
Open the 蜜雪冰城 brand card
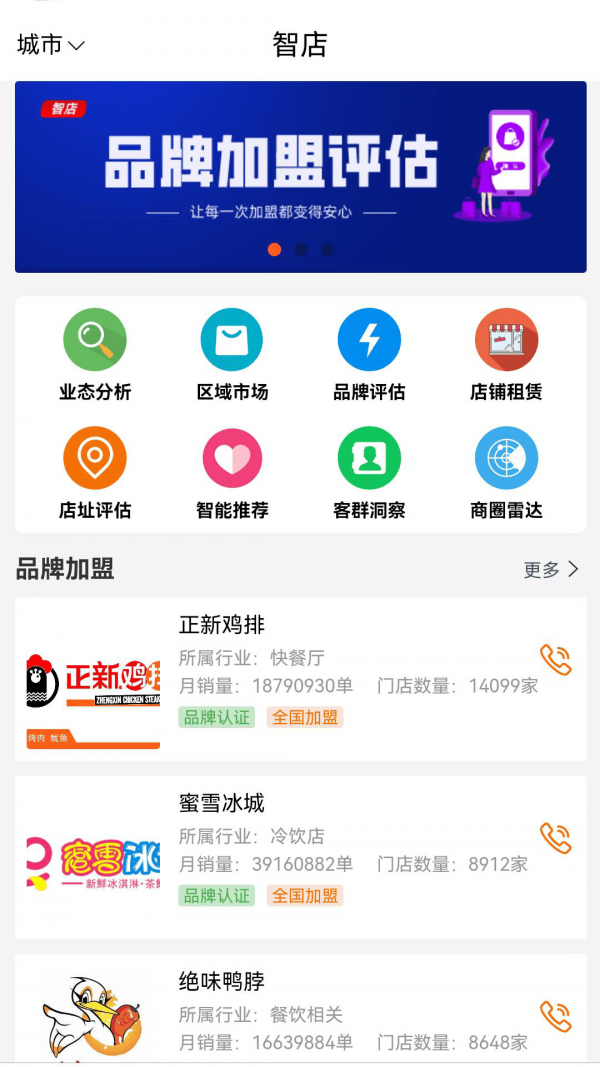pyautogui.click(x=300, y=857)
